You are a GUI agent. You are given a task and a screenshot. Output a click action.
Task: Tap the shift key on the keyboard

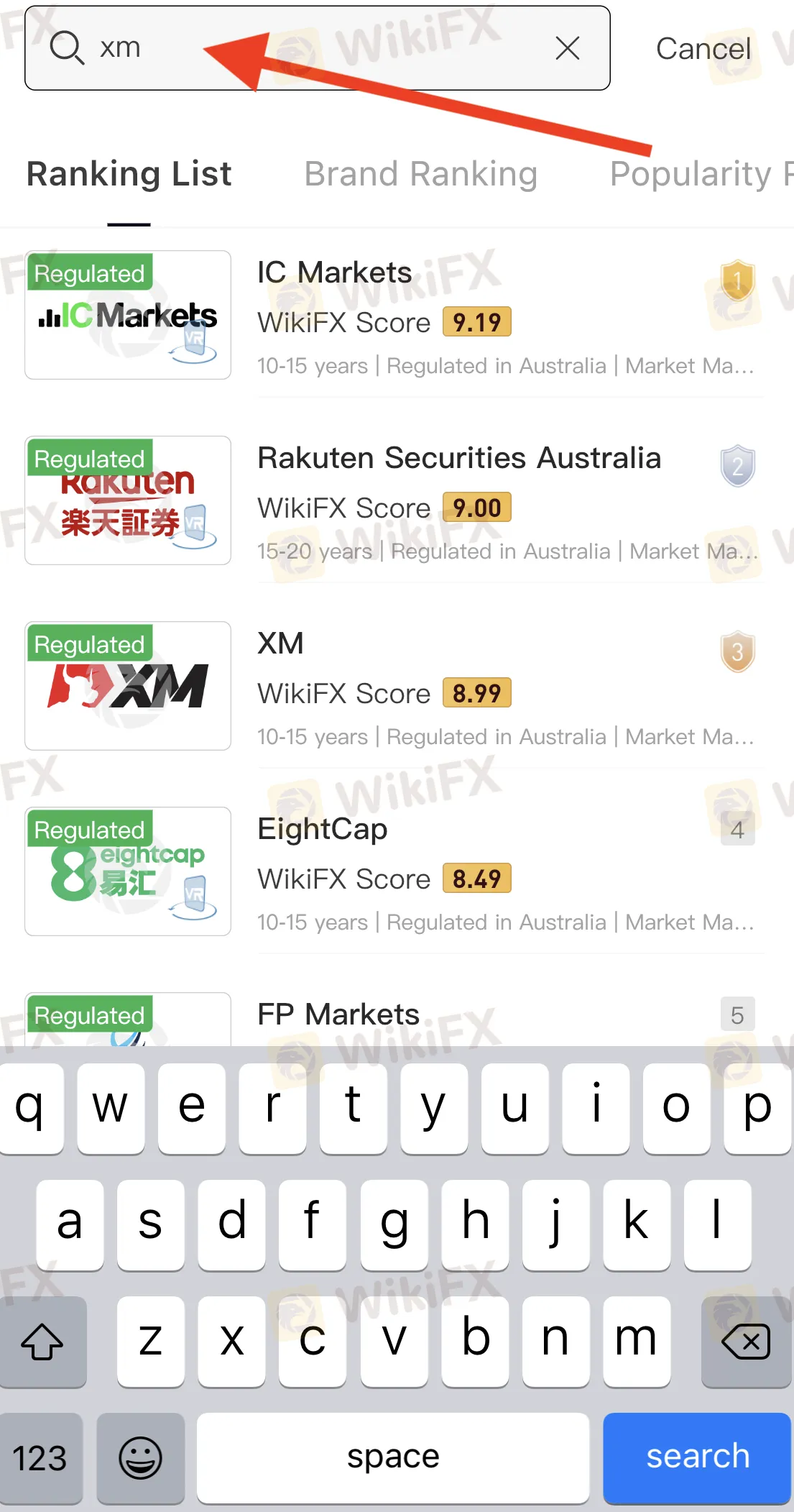pyautogui.click(x=42, y=1341)
